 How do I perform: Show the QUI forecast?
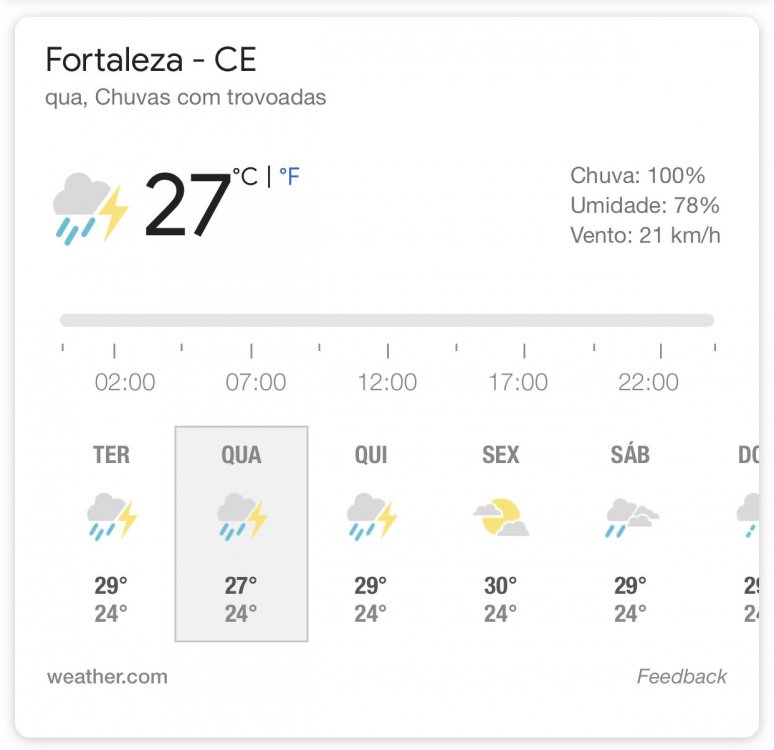pyautogui.click(x=371, y=533)
